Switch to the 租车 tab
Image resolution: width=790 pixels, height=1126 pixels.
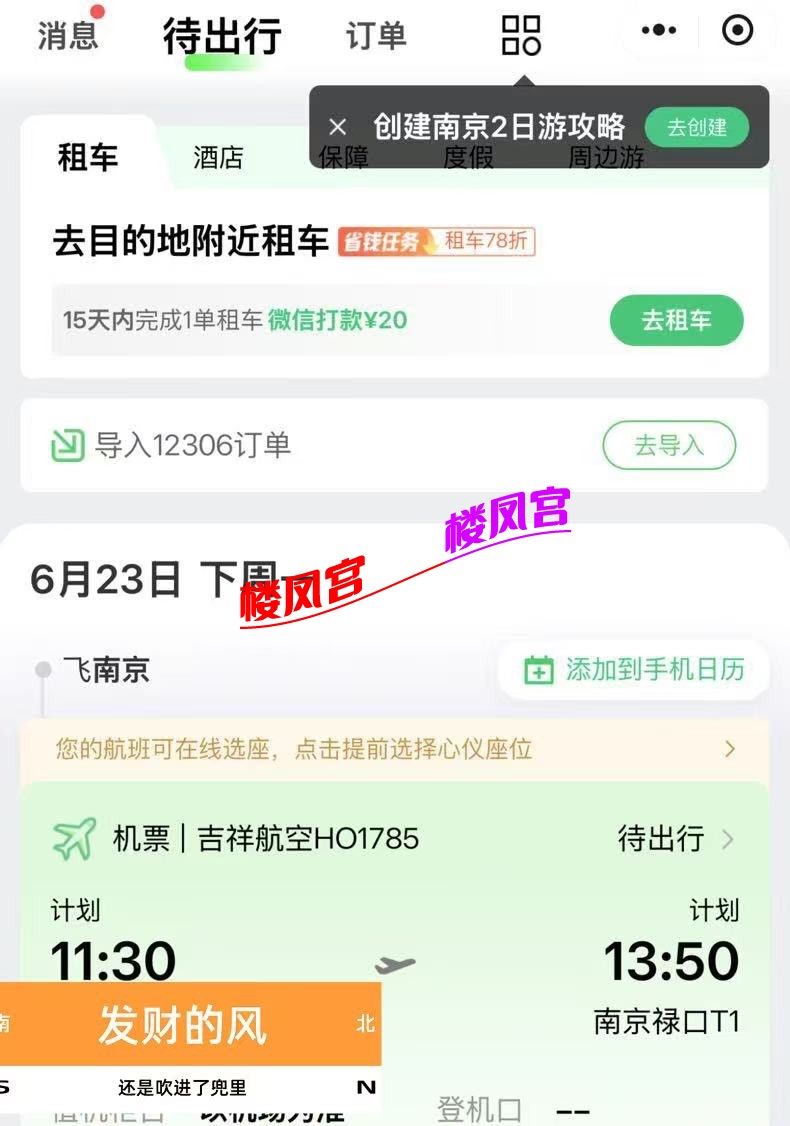(x=88, y=158)
